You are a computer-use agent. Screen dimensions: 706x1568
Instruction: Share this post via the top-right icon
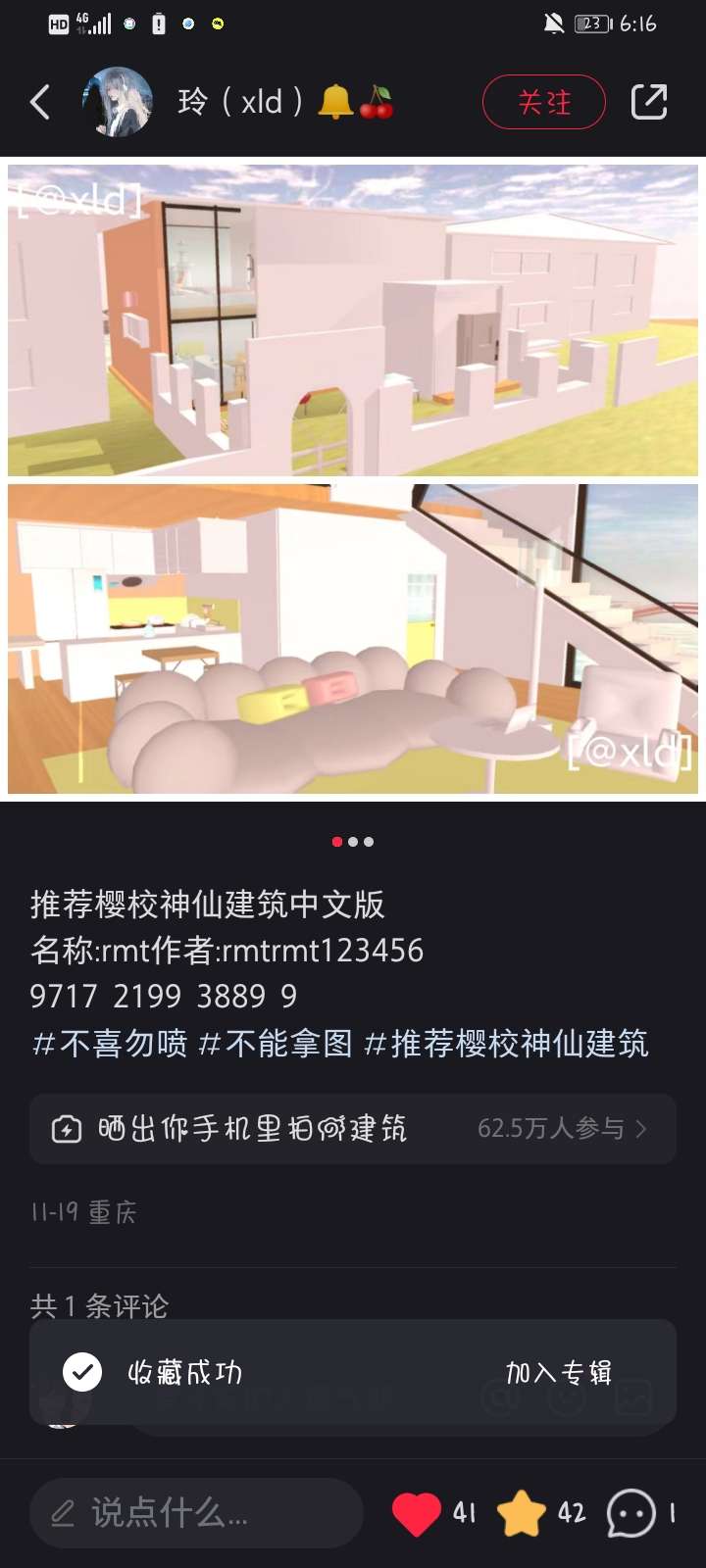tap(648, 102)
